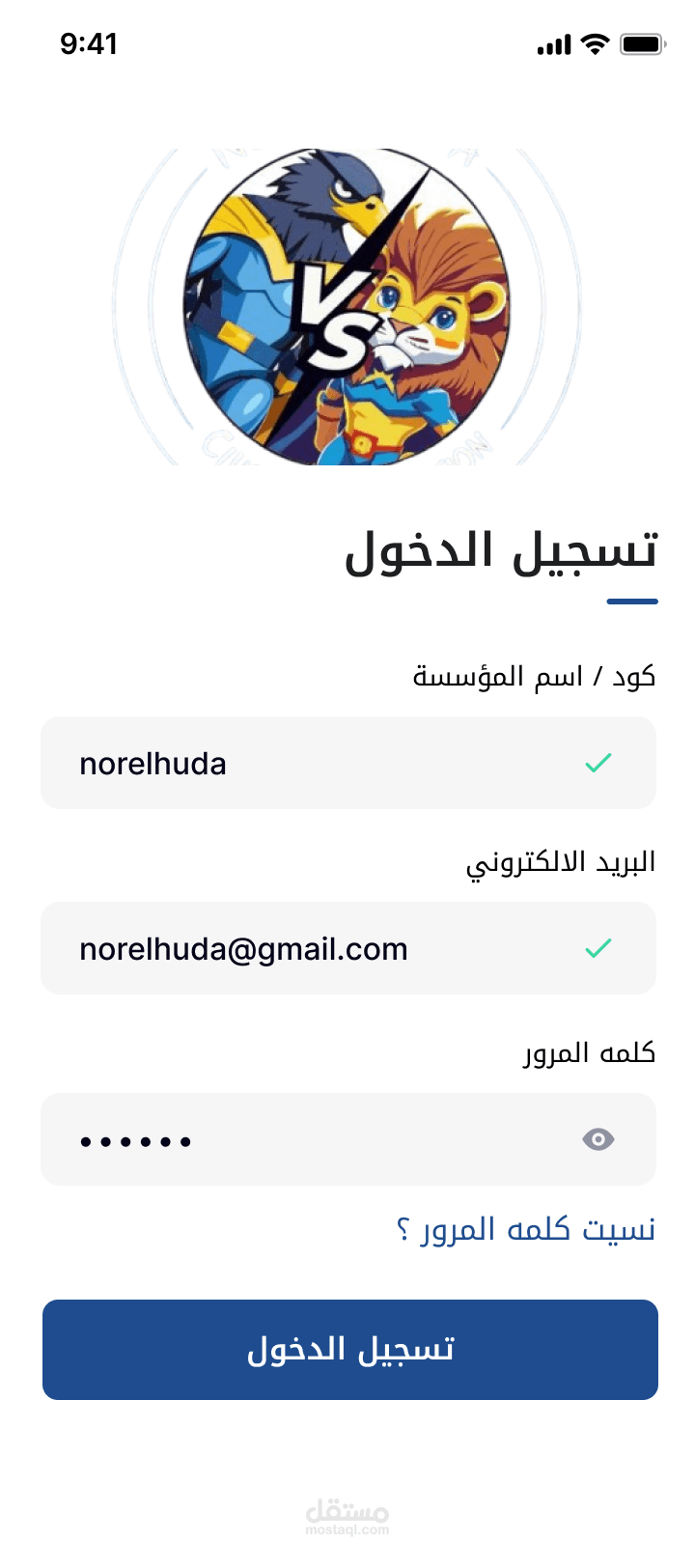Edit the email field norelhuda@gmail.com
This screenshot has height=1568, width=695.
click(347, 948)
